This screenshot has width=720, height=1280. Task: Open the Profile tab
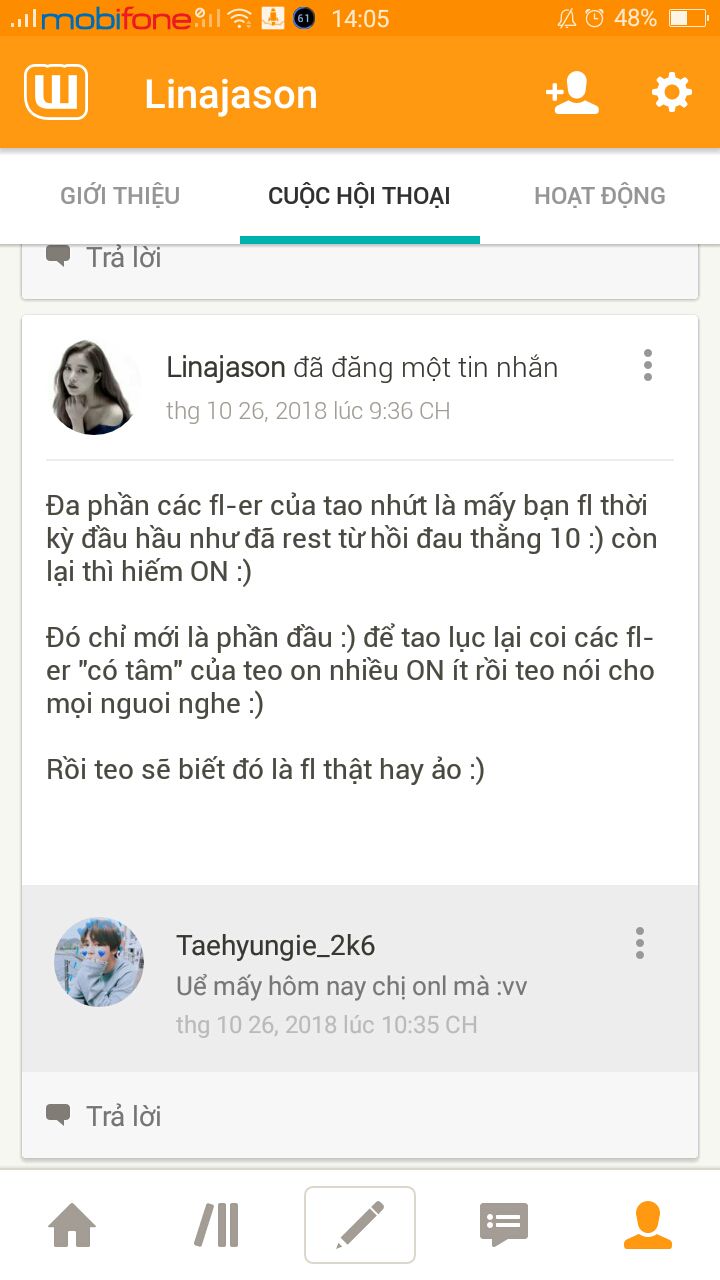point(648,1225)
